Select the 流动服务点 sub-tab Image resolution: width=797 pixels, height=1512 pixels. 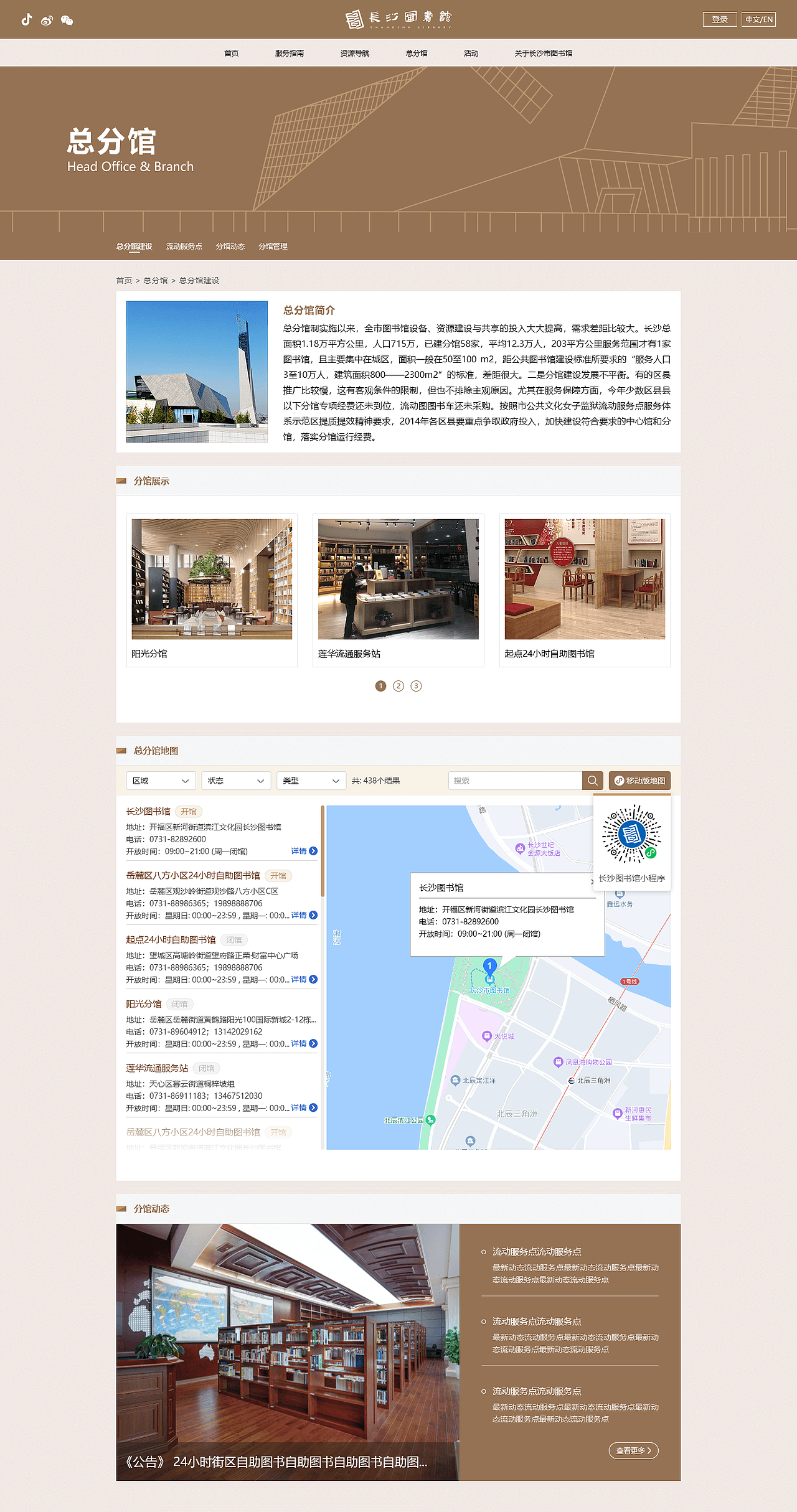coord(184,247)
